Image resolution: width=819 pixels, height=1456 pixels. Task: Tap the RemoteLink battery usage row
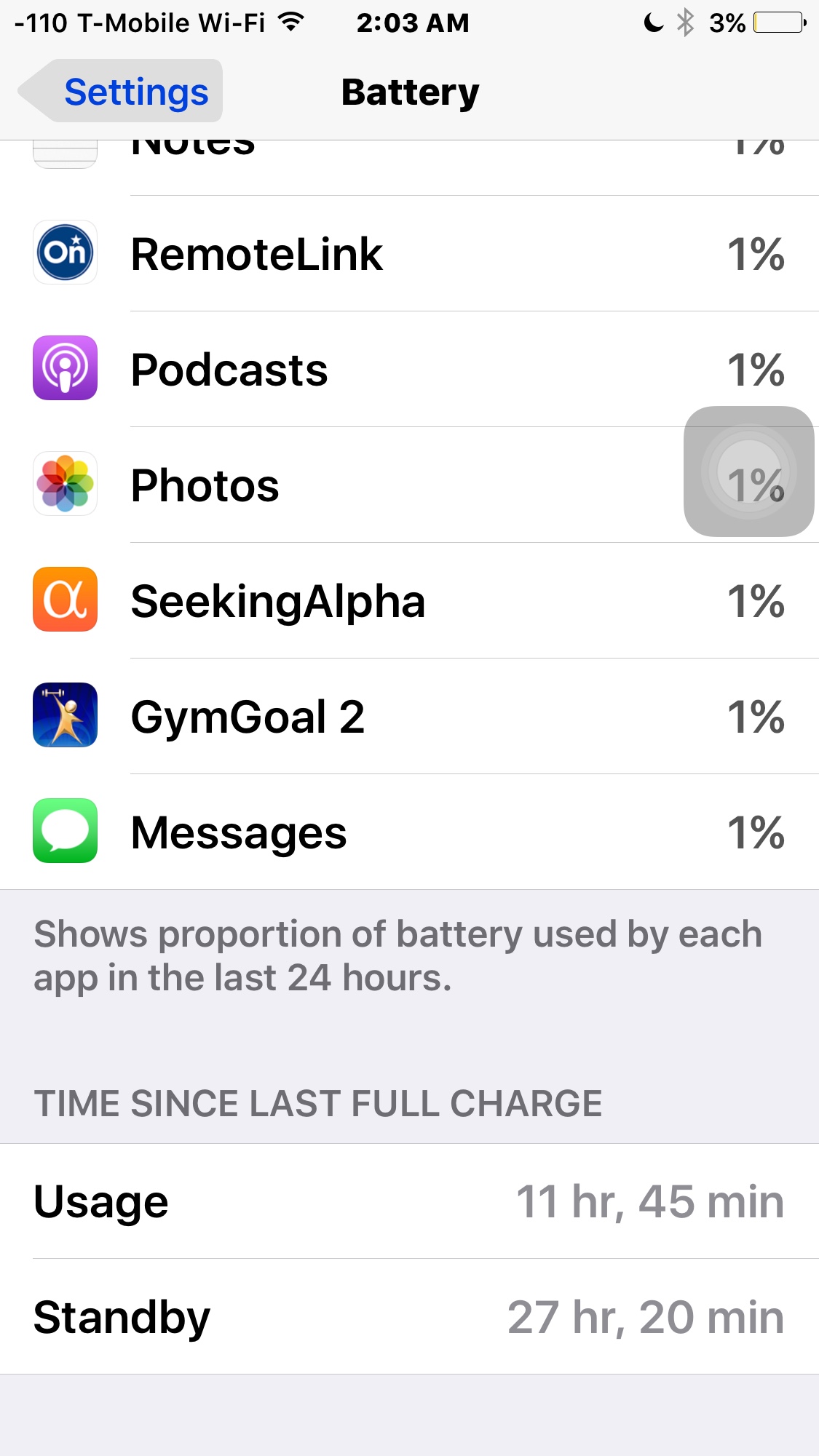(x=408, y=254)
